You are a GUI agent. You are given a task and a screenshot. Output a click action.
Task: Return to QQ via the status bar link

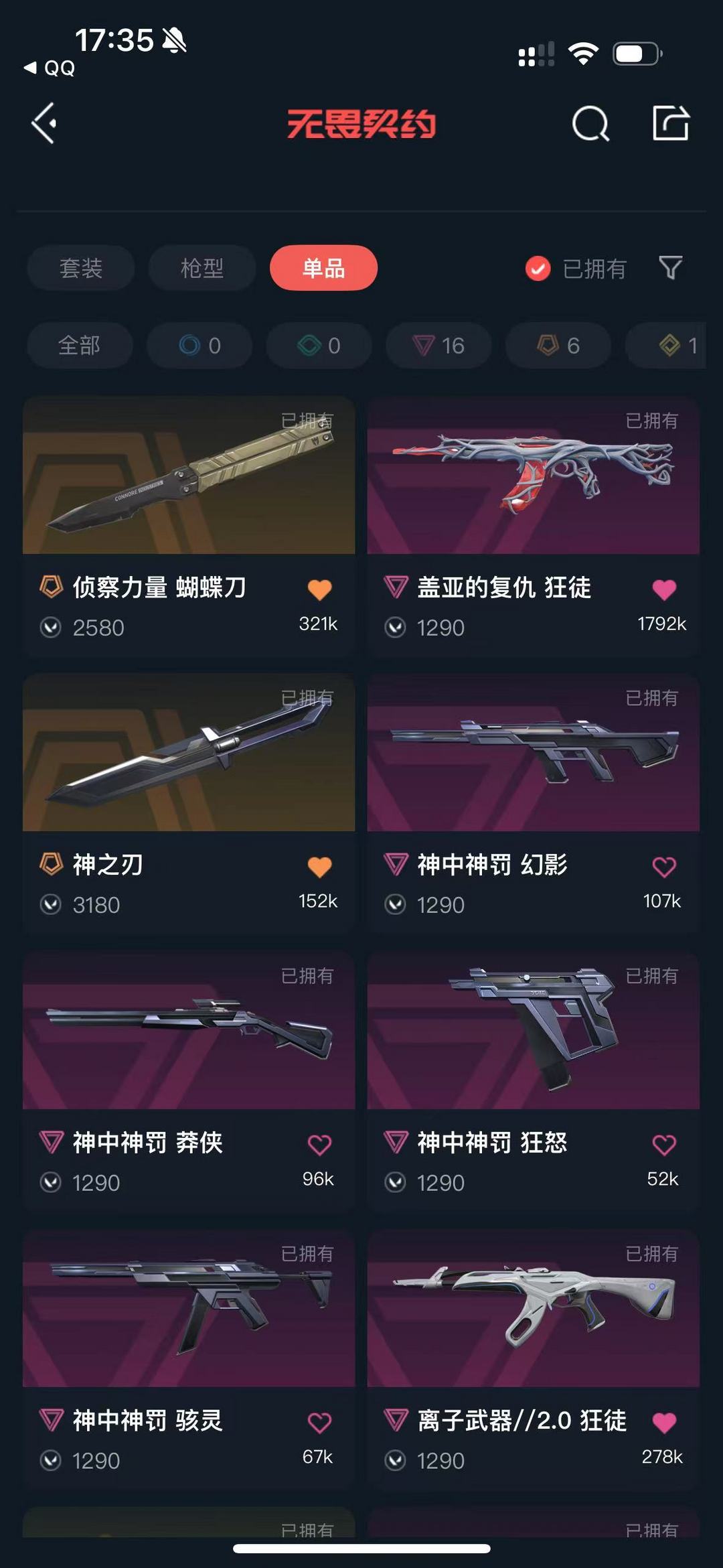[x=50, y=68]
